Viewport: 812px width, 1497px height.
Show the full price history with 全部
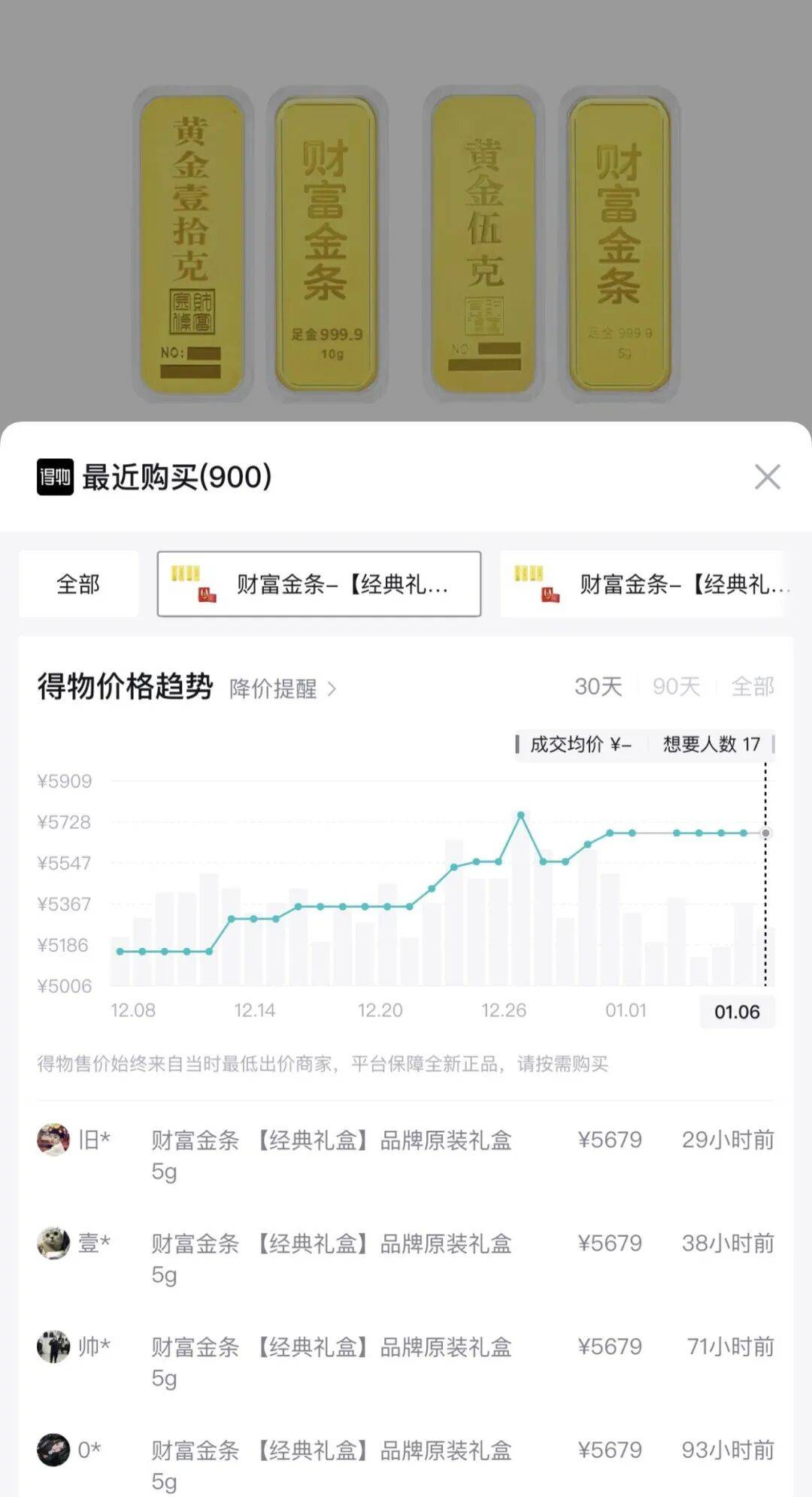point(752,686)
